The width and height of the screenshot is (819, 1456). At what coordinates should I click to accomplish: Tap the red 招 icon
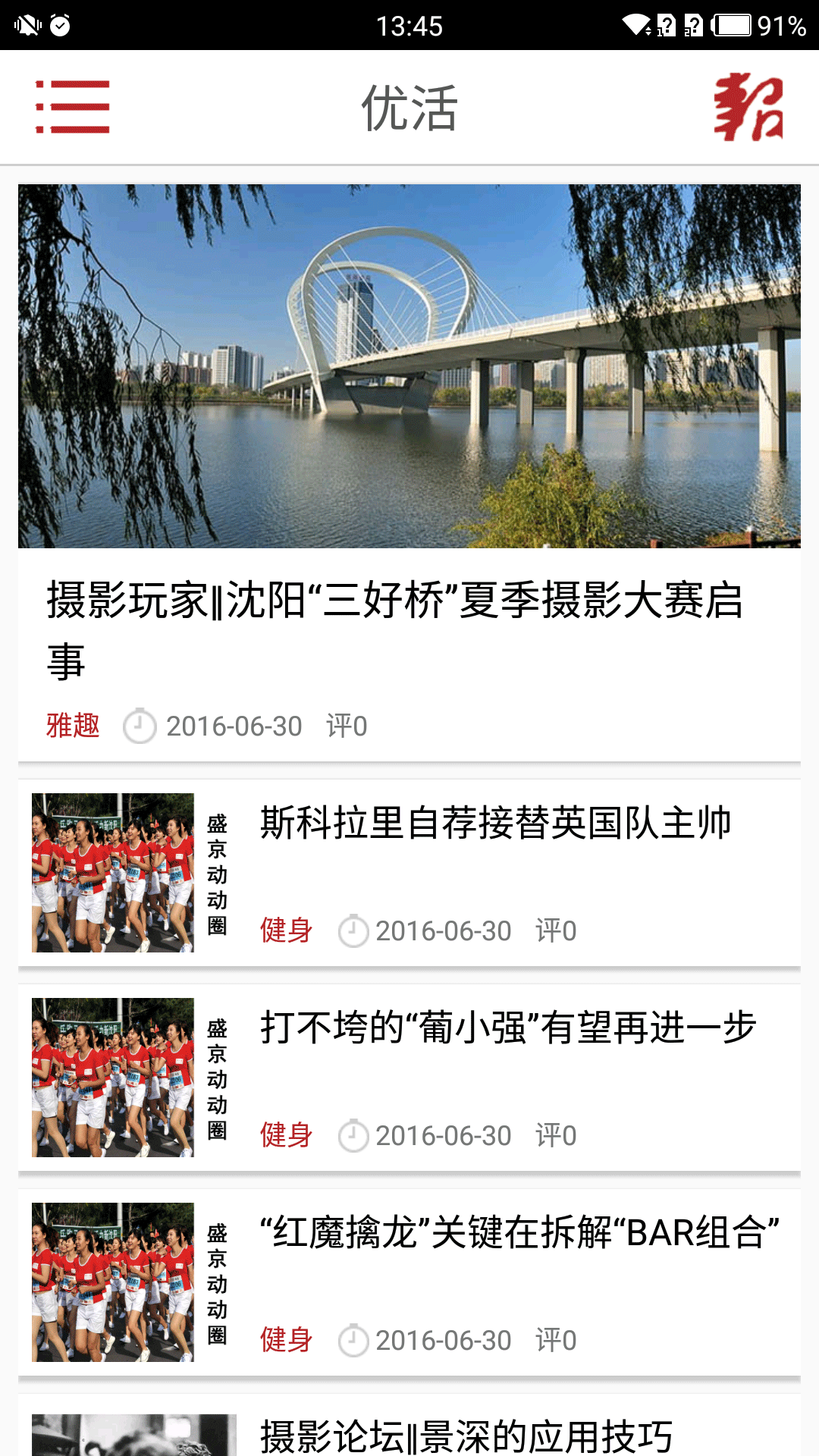point(748,107)
